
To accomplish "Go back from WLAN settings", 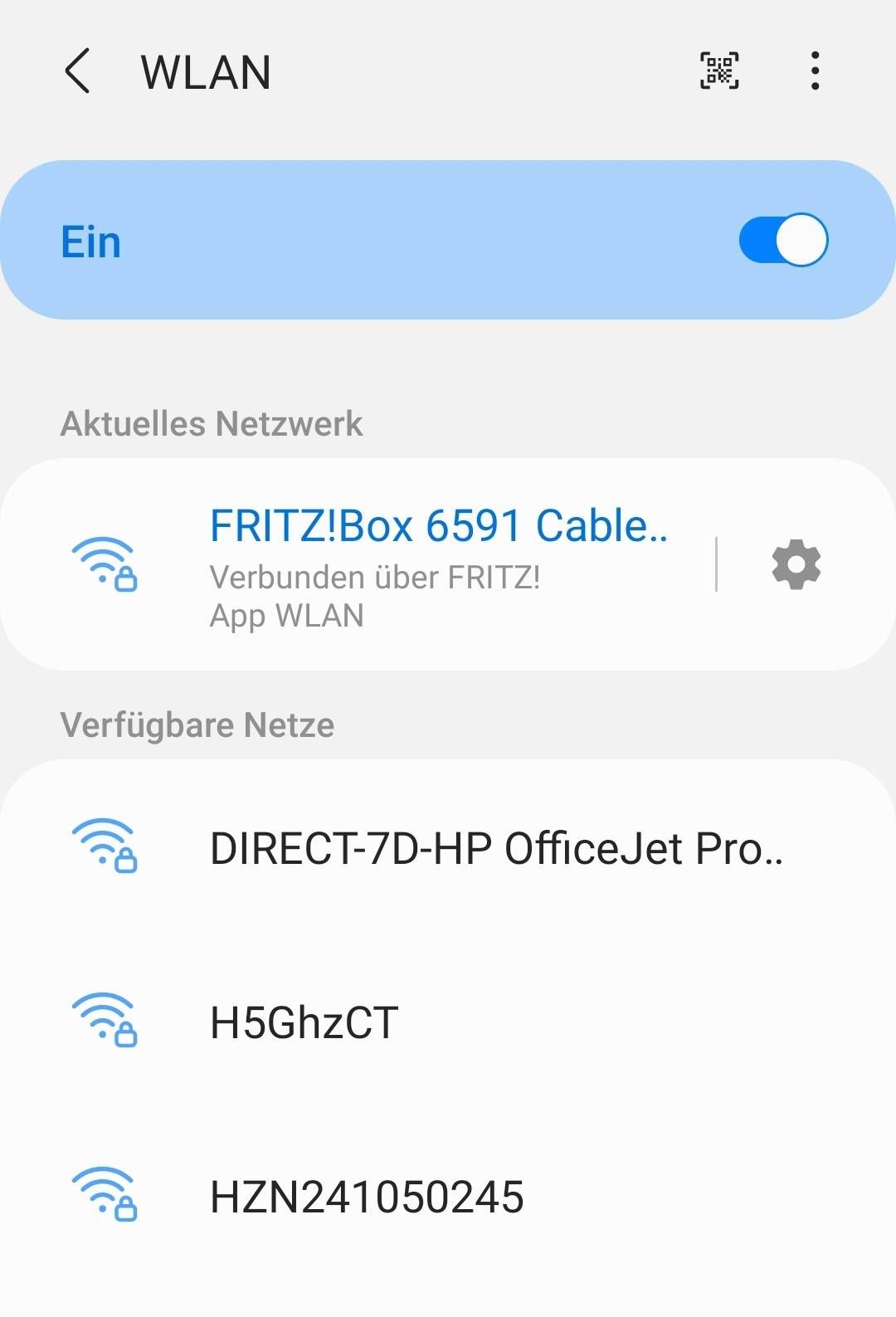I will point(77,71).
